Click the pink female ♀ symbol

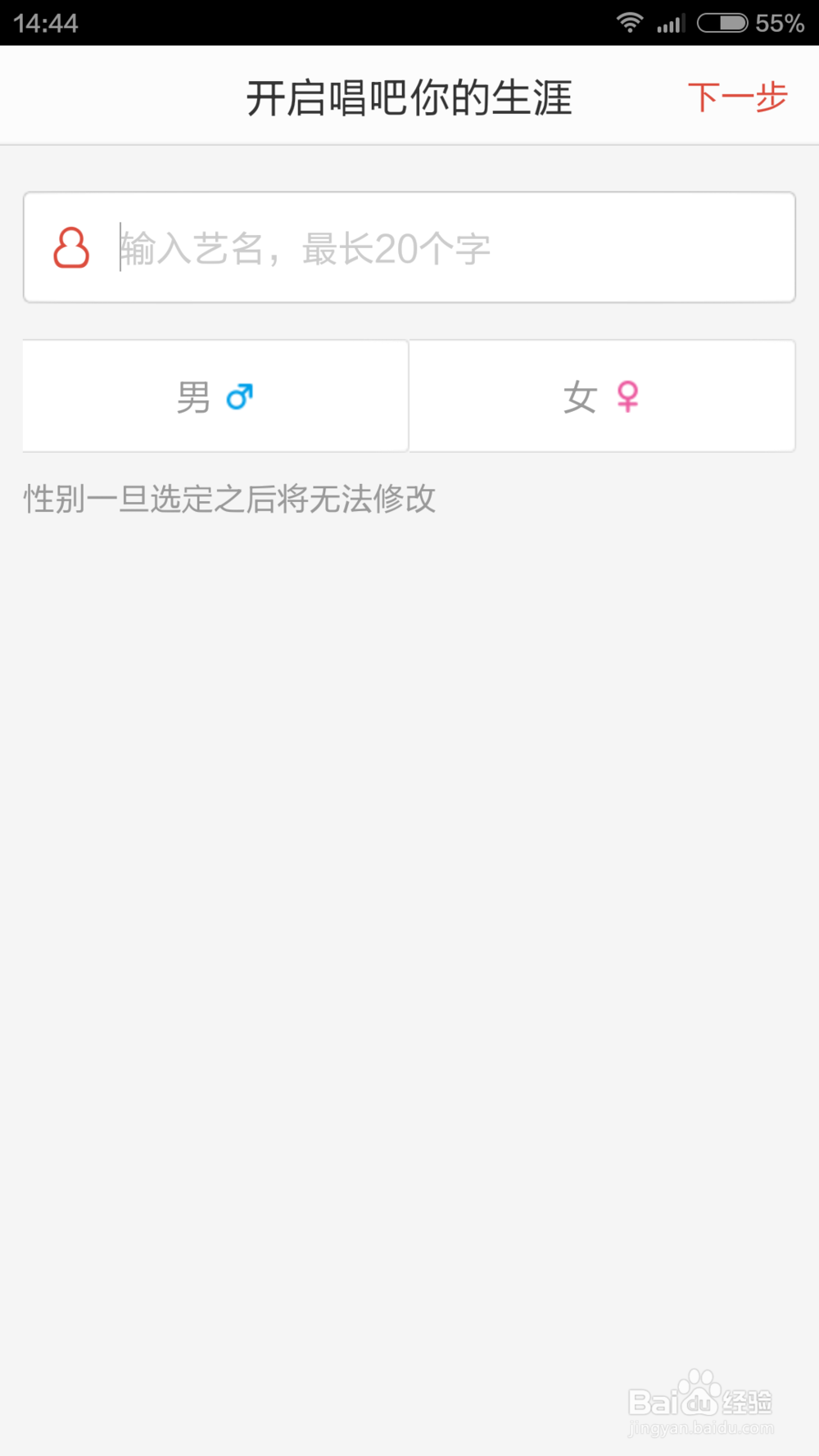(x=627, y=396)
